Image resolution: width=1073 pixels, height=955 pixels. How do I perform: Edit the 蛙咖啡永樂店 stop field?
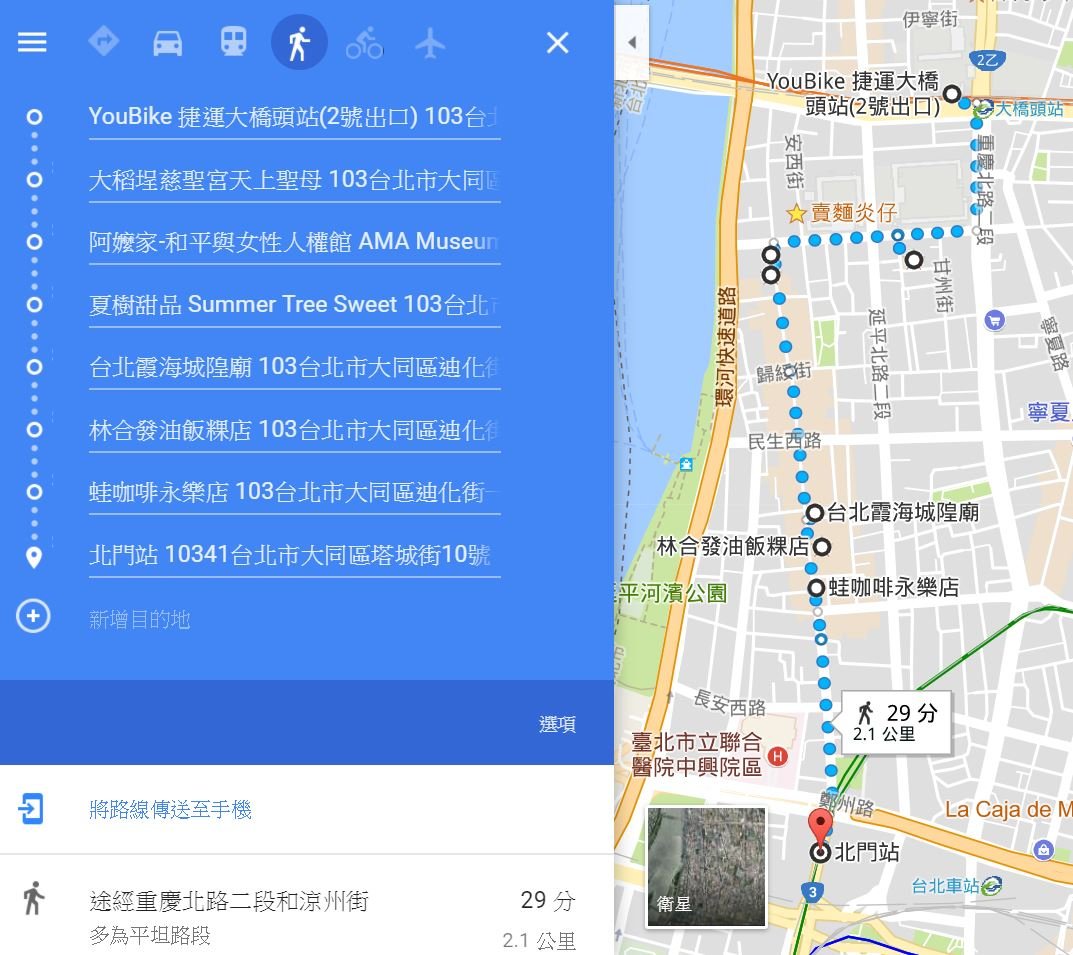(x=293, y=492)
